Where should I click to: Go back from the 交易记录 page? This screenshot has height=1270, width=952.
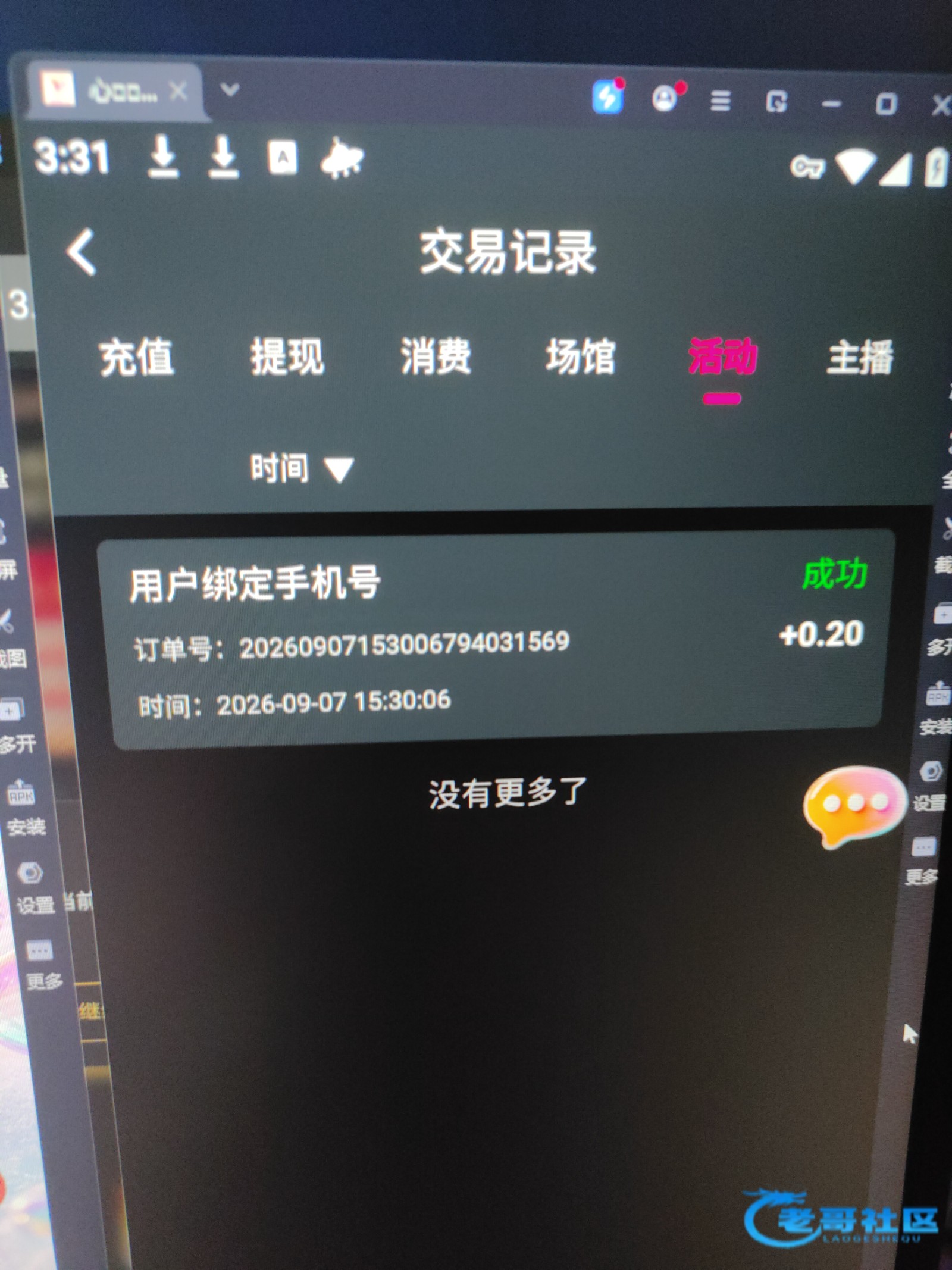[81, 252]
